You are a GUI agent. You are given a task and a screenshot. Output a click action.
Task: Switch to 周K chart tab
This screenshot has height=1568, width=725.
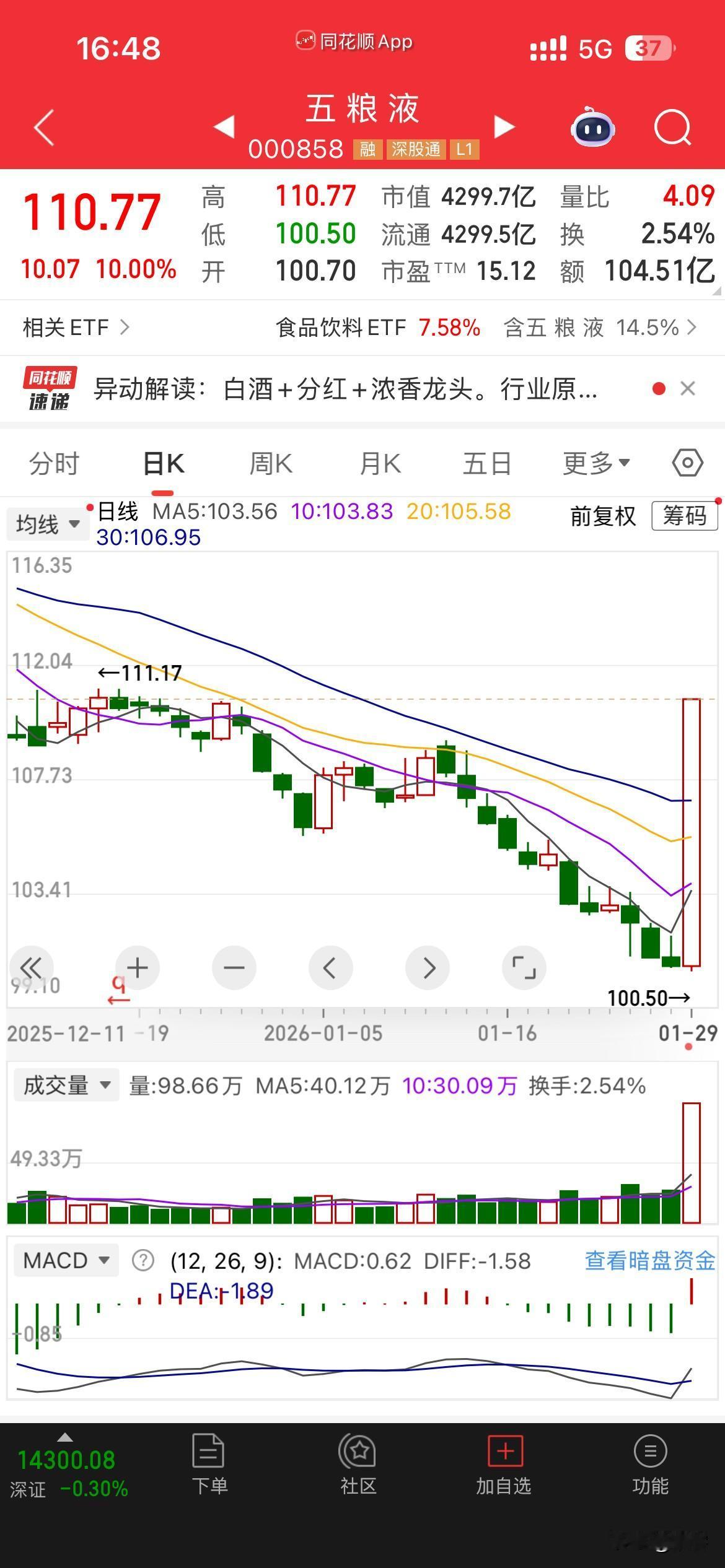tap(271, 464)
